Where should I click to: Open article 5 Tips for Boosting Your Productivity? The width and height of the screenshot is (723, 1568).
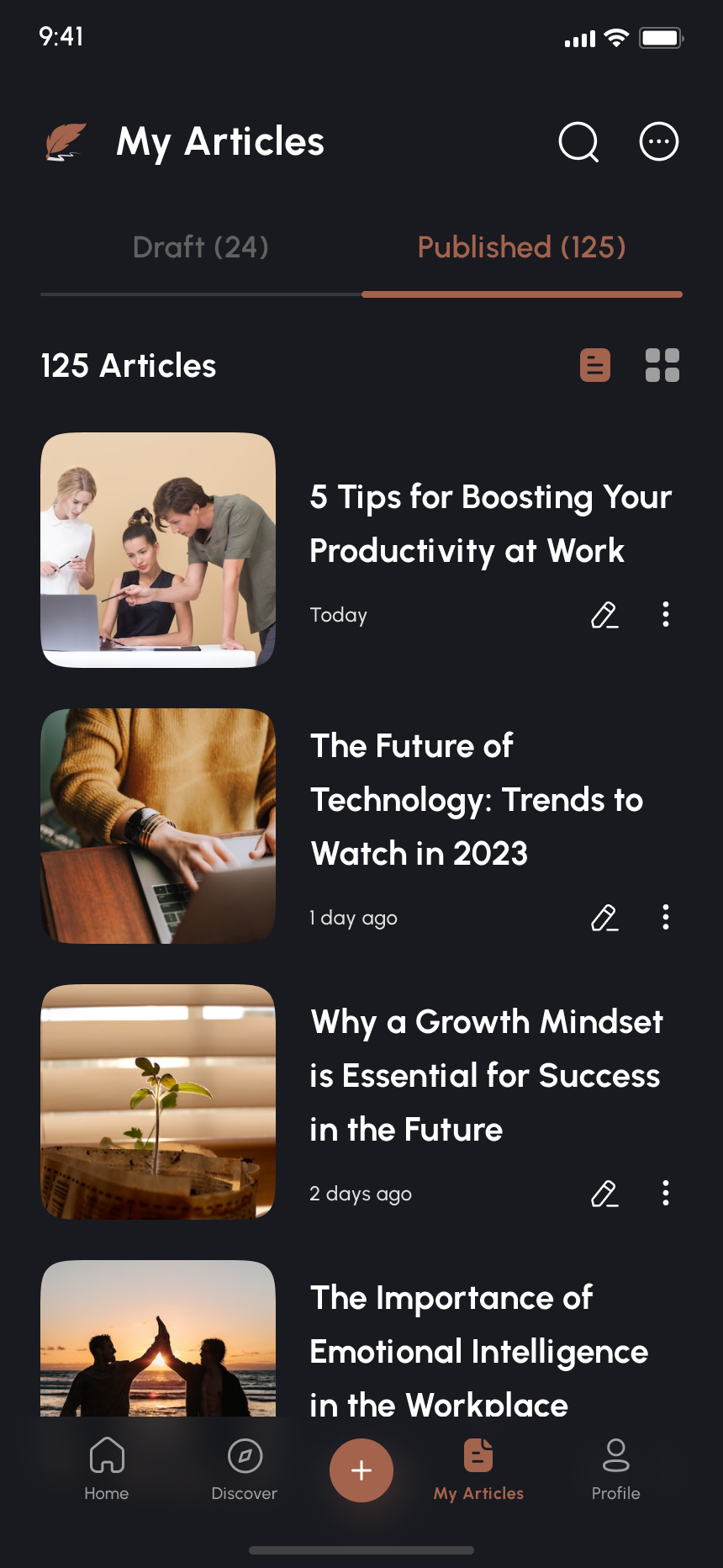pos(490,524)
